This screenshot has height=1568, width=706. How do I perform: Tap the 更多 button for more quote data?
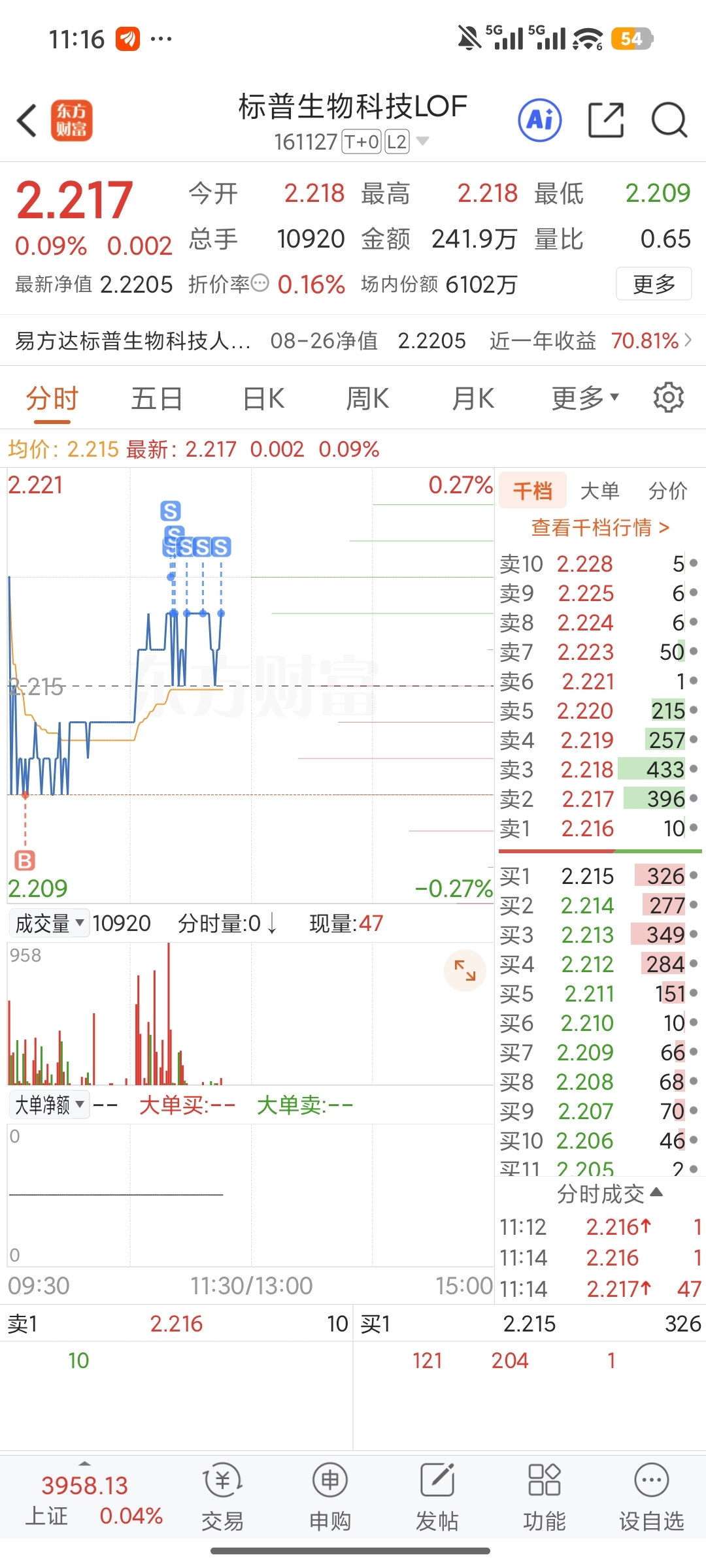pyautogui.click(x=654, y=284)
